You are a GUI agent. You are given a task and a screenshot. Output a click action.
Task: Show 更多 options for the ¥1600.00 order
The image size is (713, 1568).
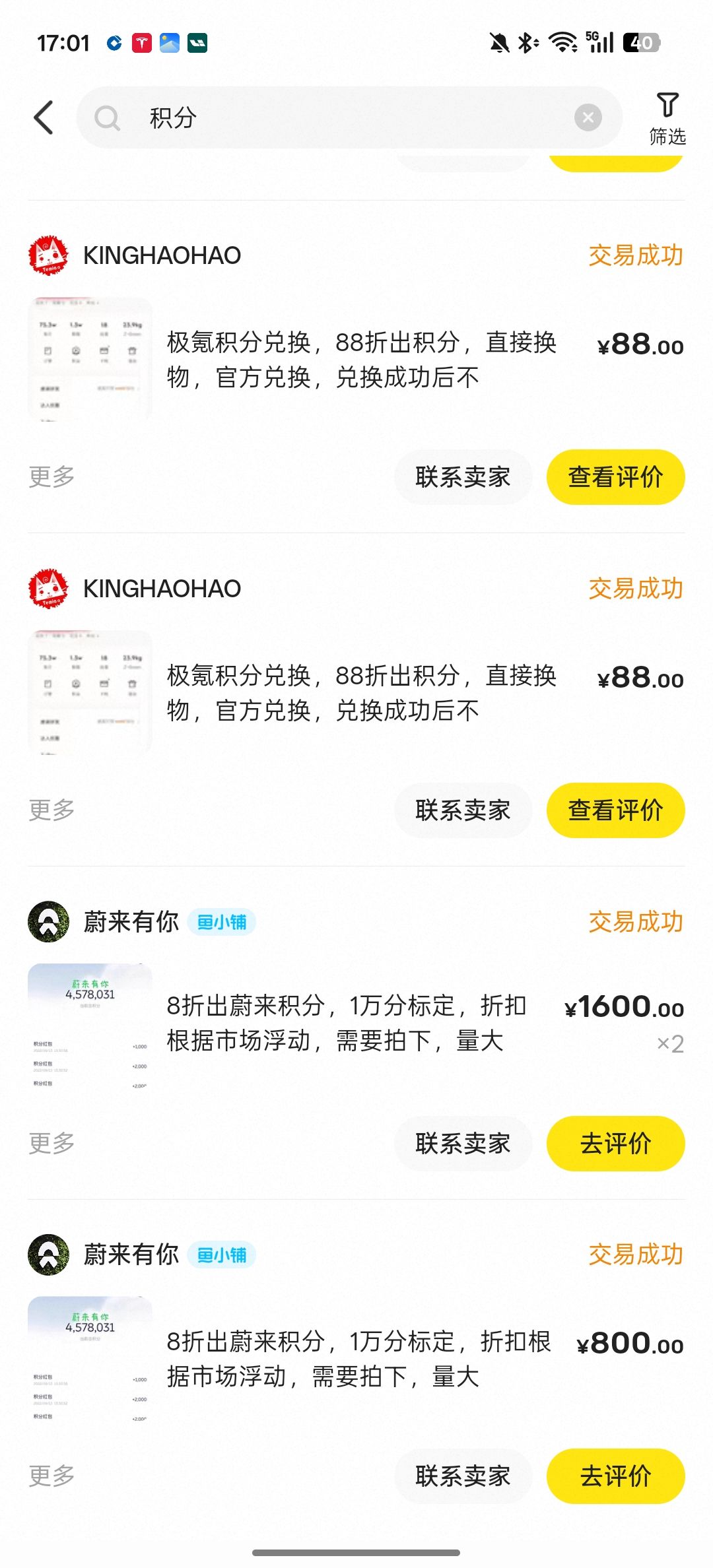(x=51, y=1143)
